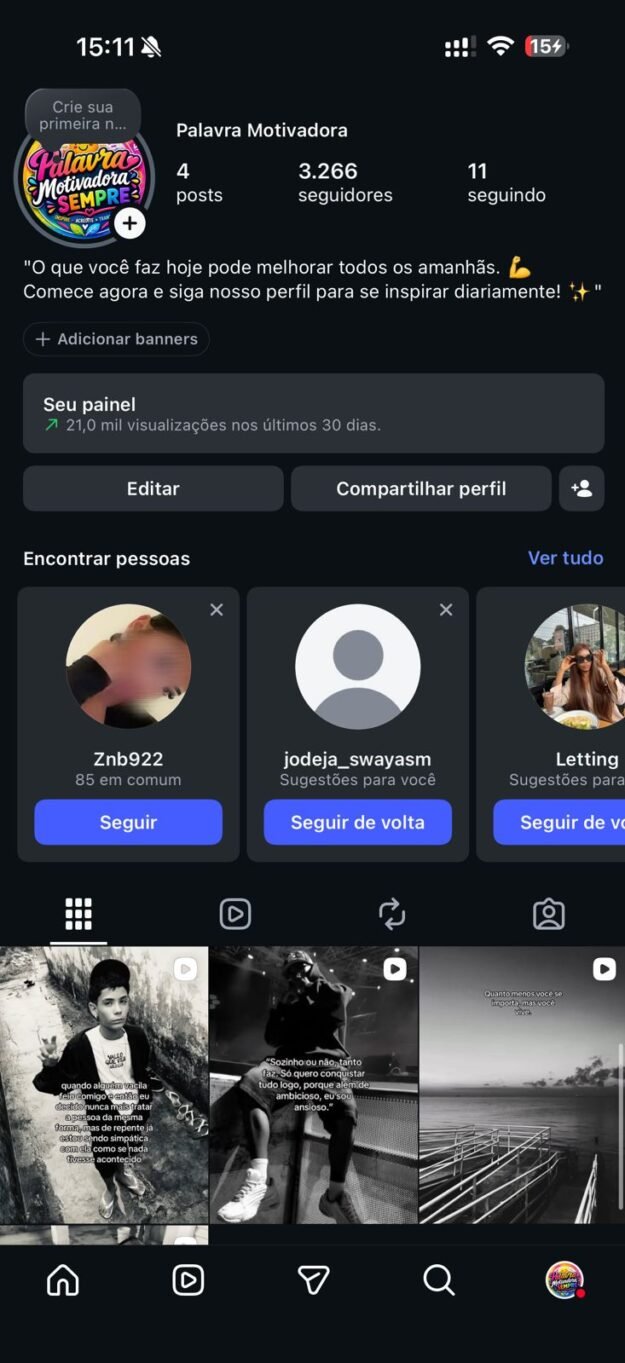
Task: Follow Znb922 with Seguir
Action: tap(128, 822)
